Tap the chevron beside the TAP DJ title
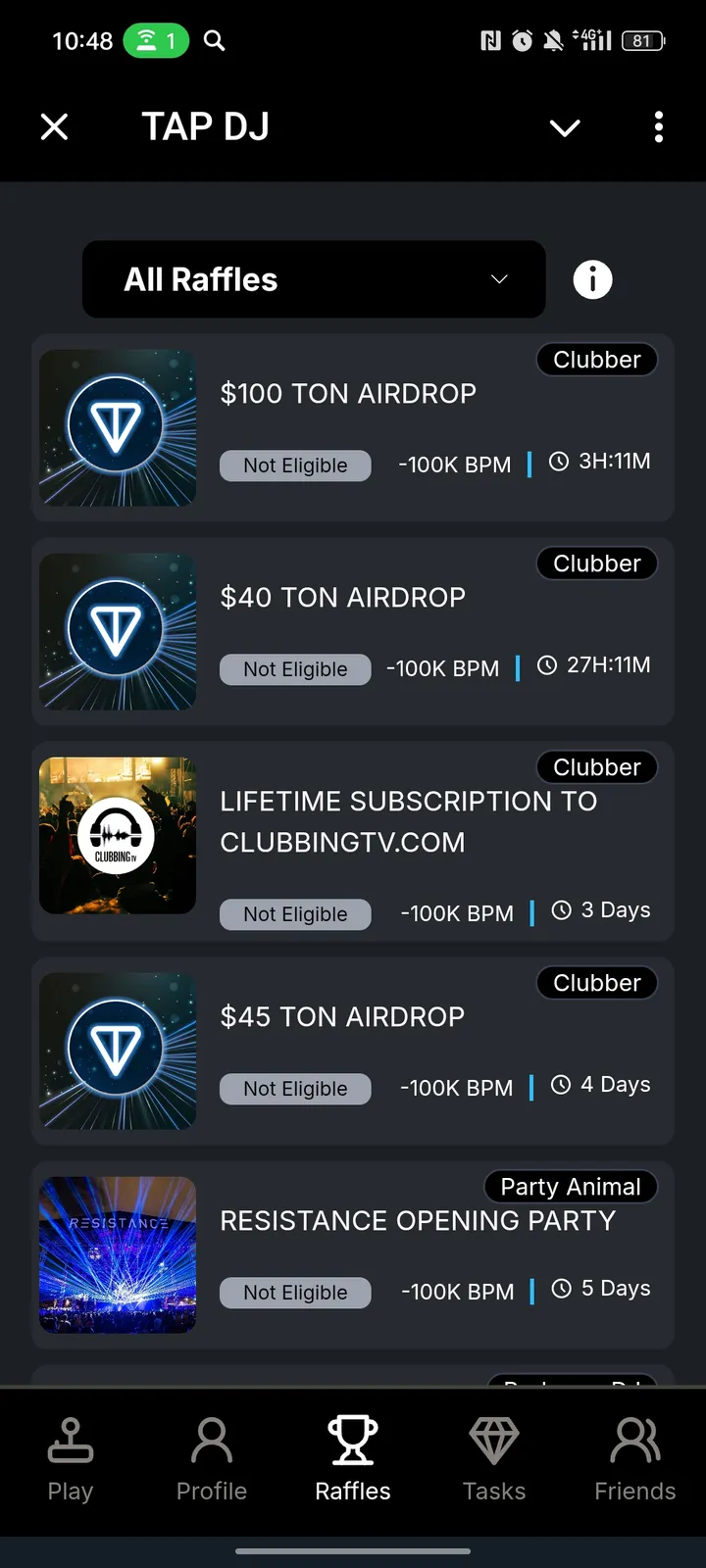The height and width of the screenshot is (1568, 706). [x=565, y=127]
